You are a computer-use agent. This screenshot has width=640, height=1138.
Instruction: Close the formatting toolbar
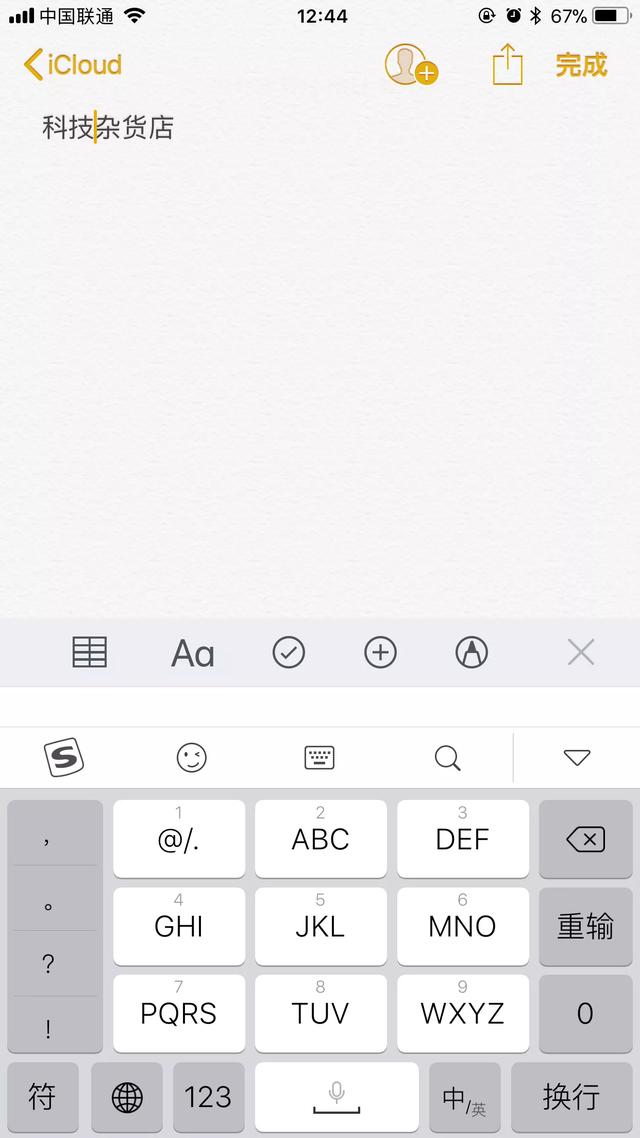coord(580,652)
